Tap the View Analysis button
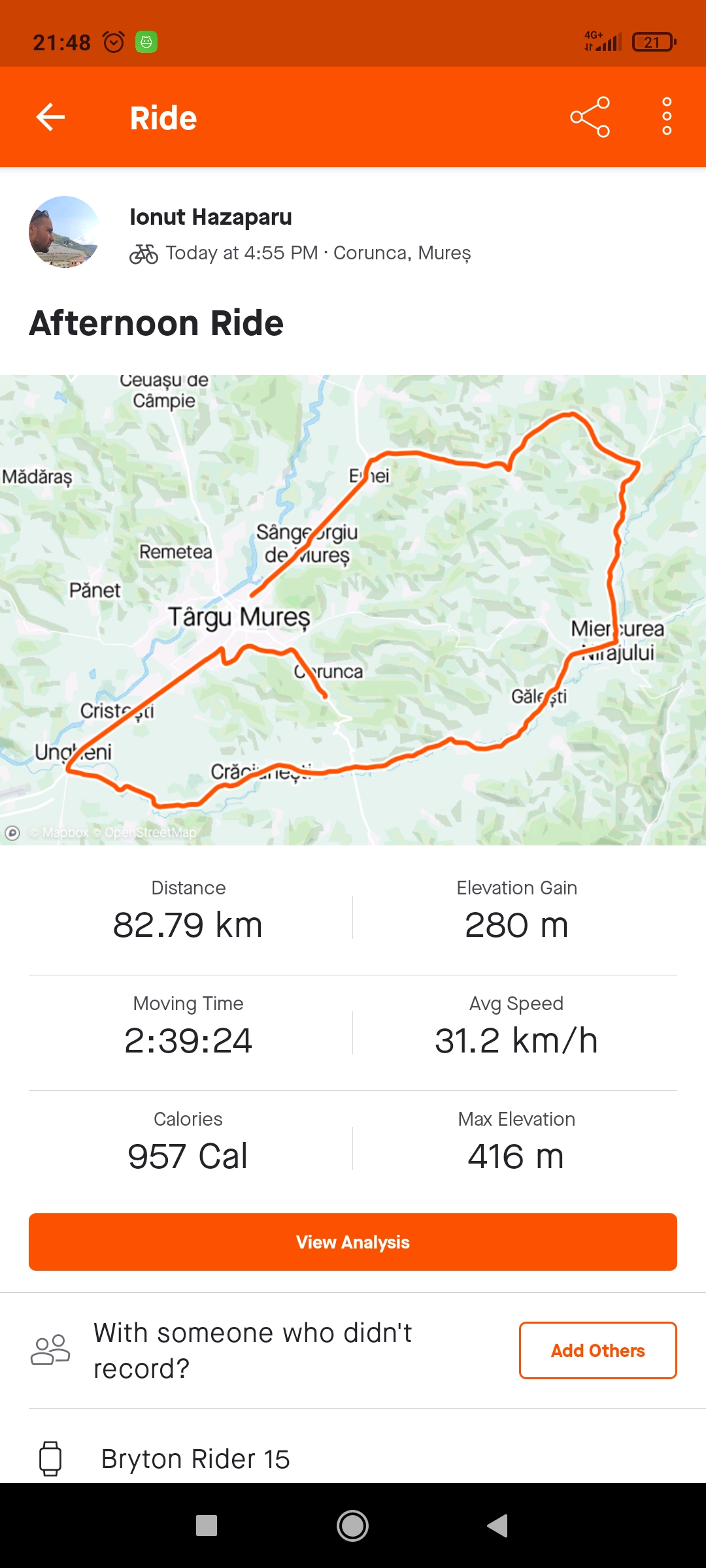Image resolution: width=706 pixels, height=1568 pixels. pos(353,1242)
